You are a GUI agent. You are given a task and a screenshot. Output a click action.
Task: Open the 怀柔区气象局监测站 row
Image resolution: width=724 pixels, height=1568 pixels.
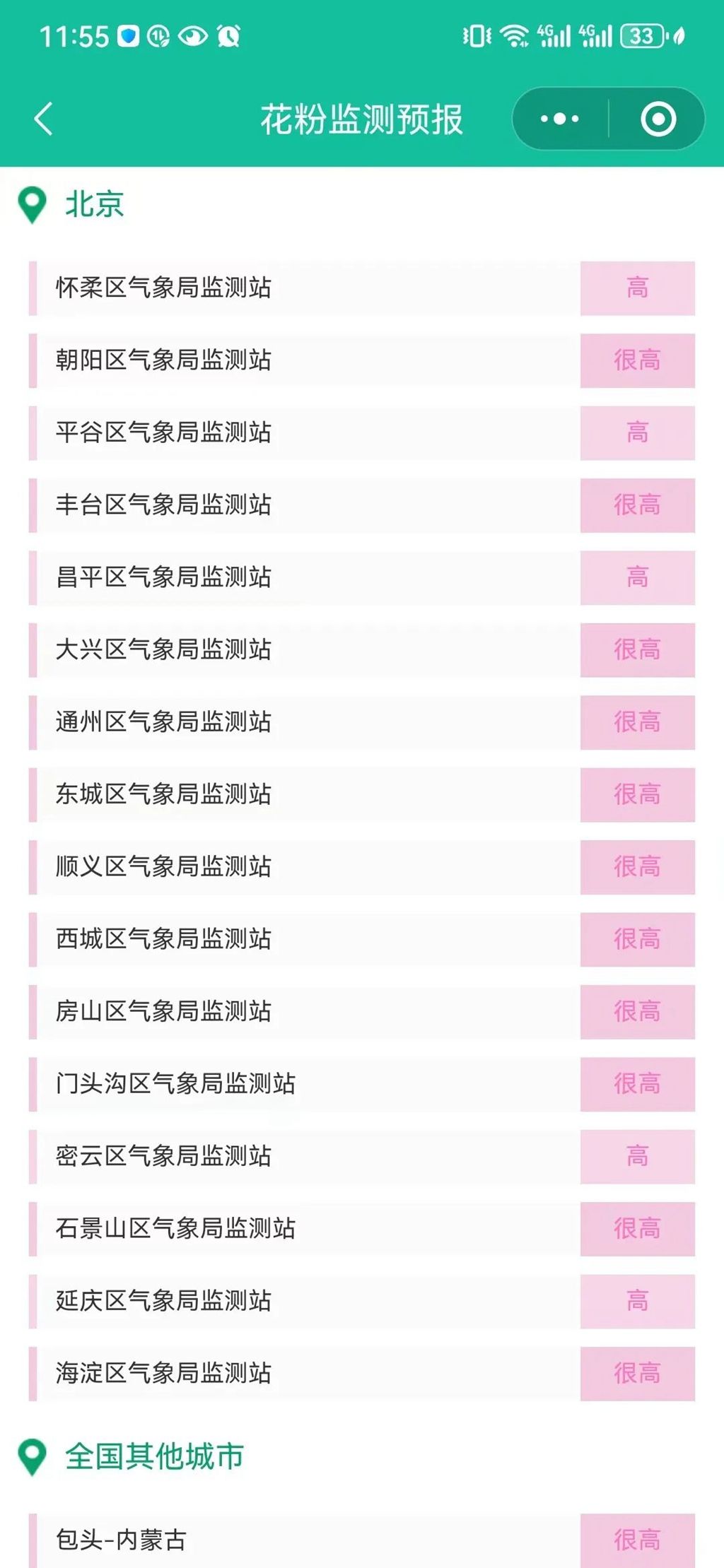(x=361, y=288)
